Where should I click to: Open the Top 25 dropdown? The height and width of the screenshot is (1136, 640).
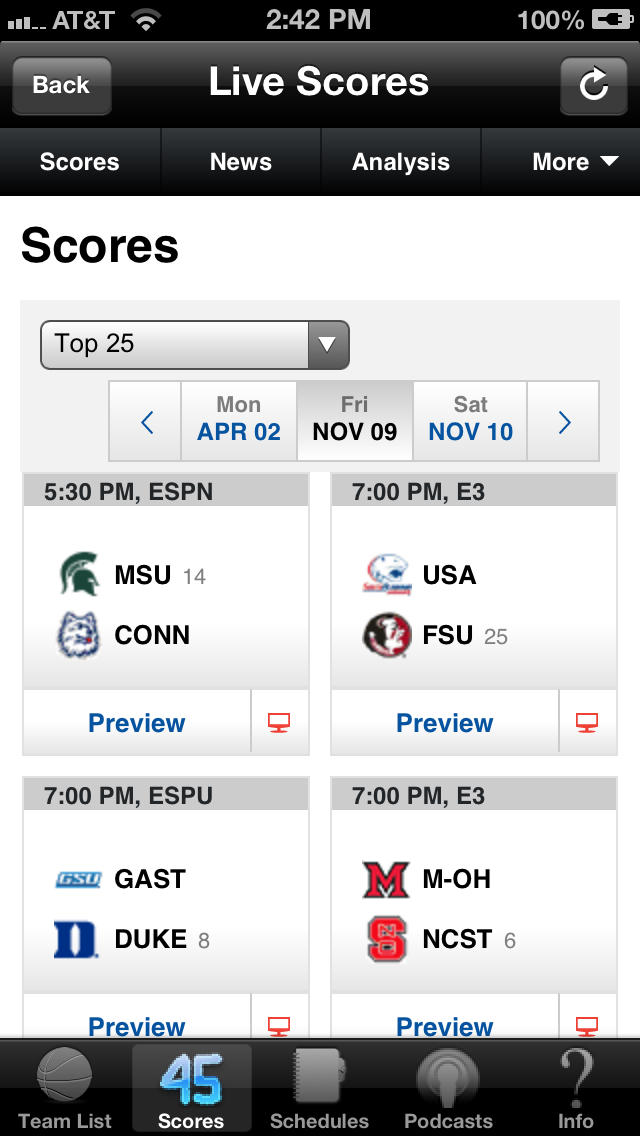[195, 344]
